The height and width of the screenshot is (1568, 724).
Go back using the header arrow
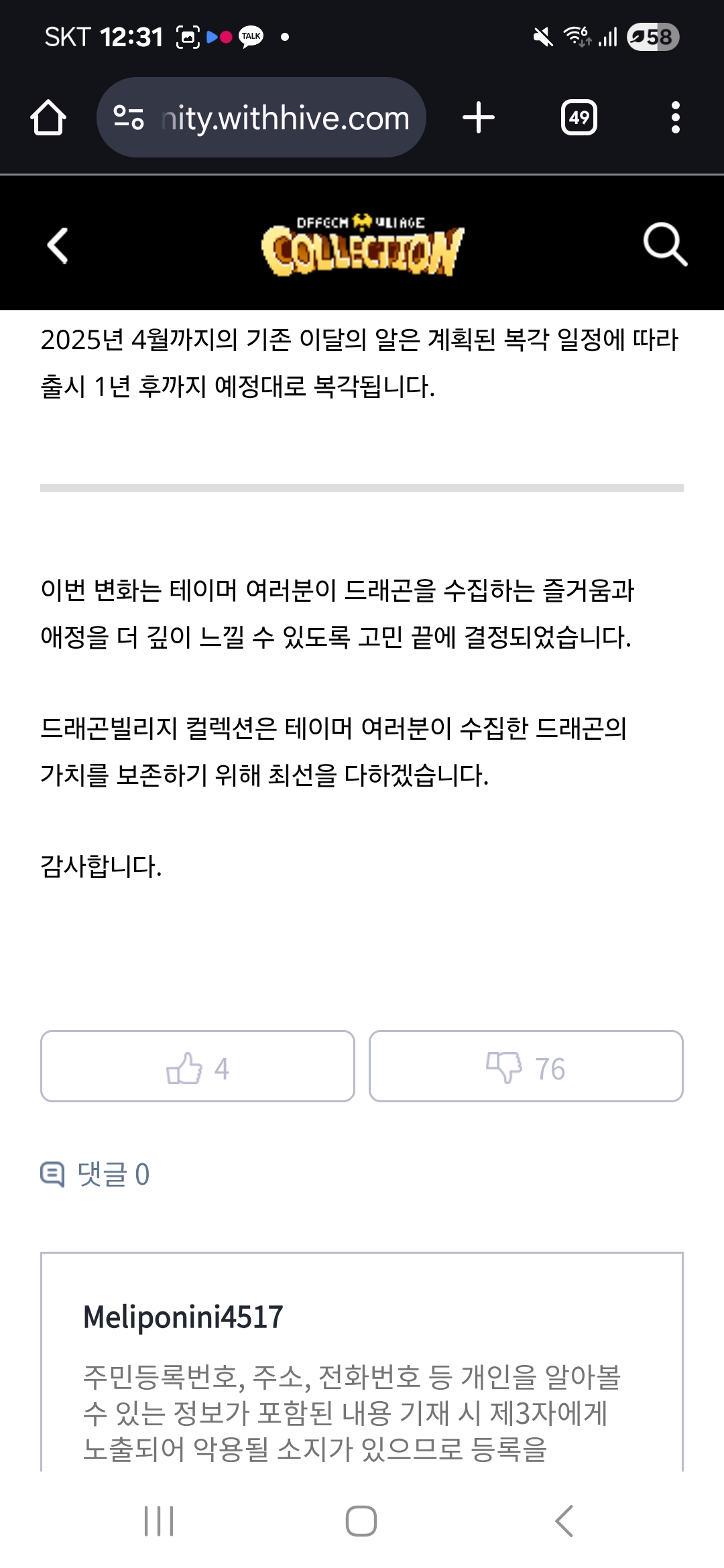pos(58,245)
